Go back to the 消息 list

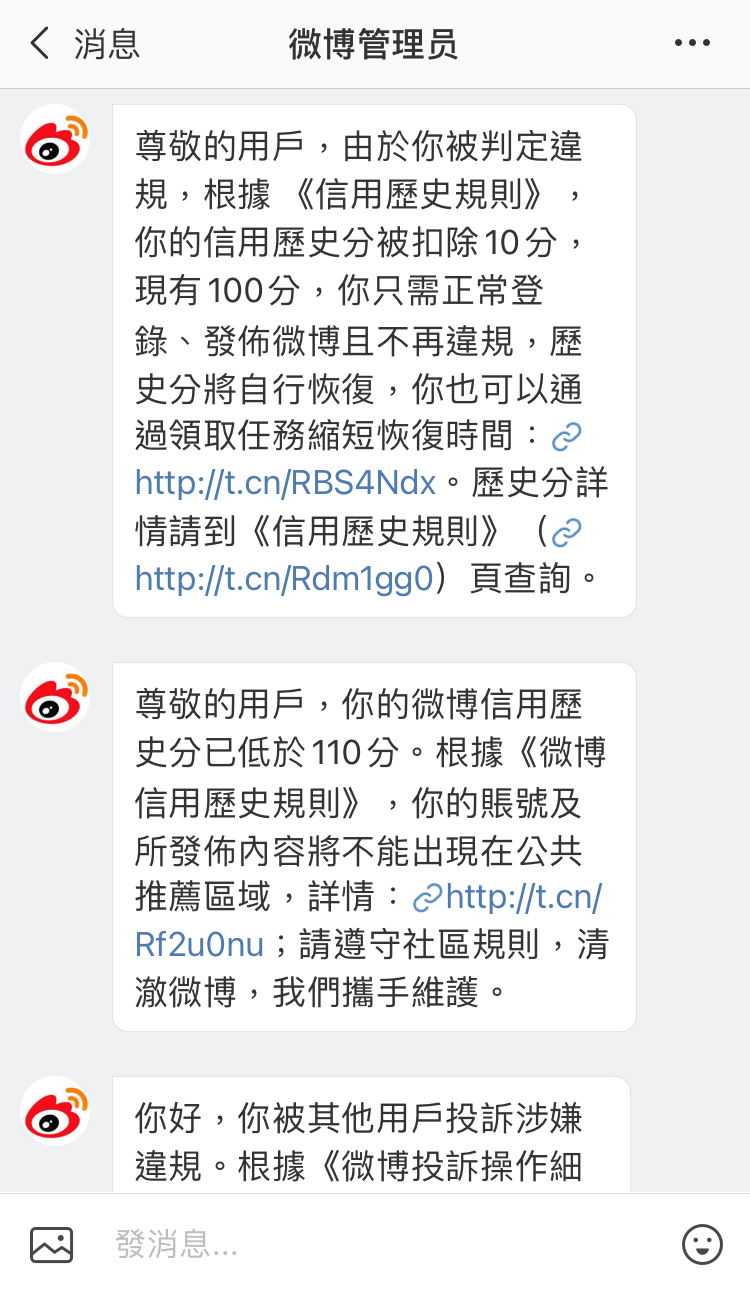(84, 44)
